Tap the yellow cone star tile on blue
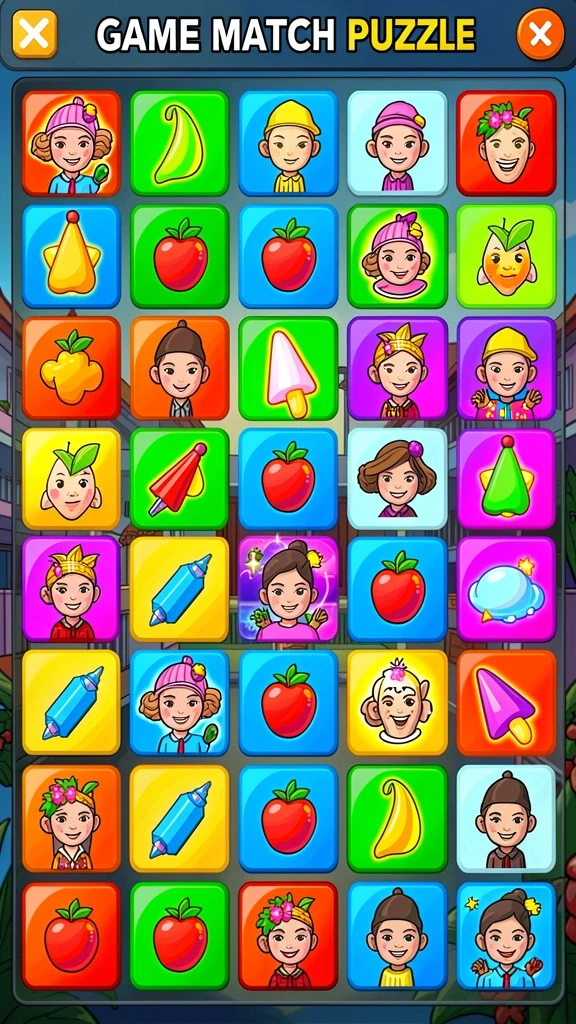This screenshot has height=1024, width=576. click(71, 256)
